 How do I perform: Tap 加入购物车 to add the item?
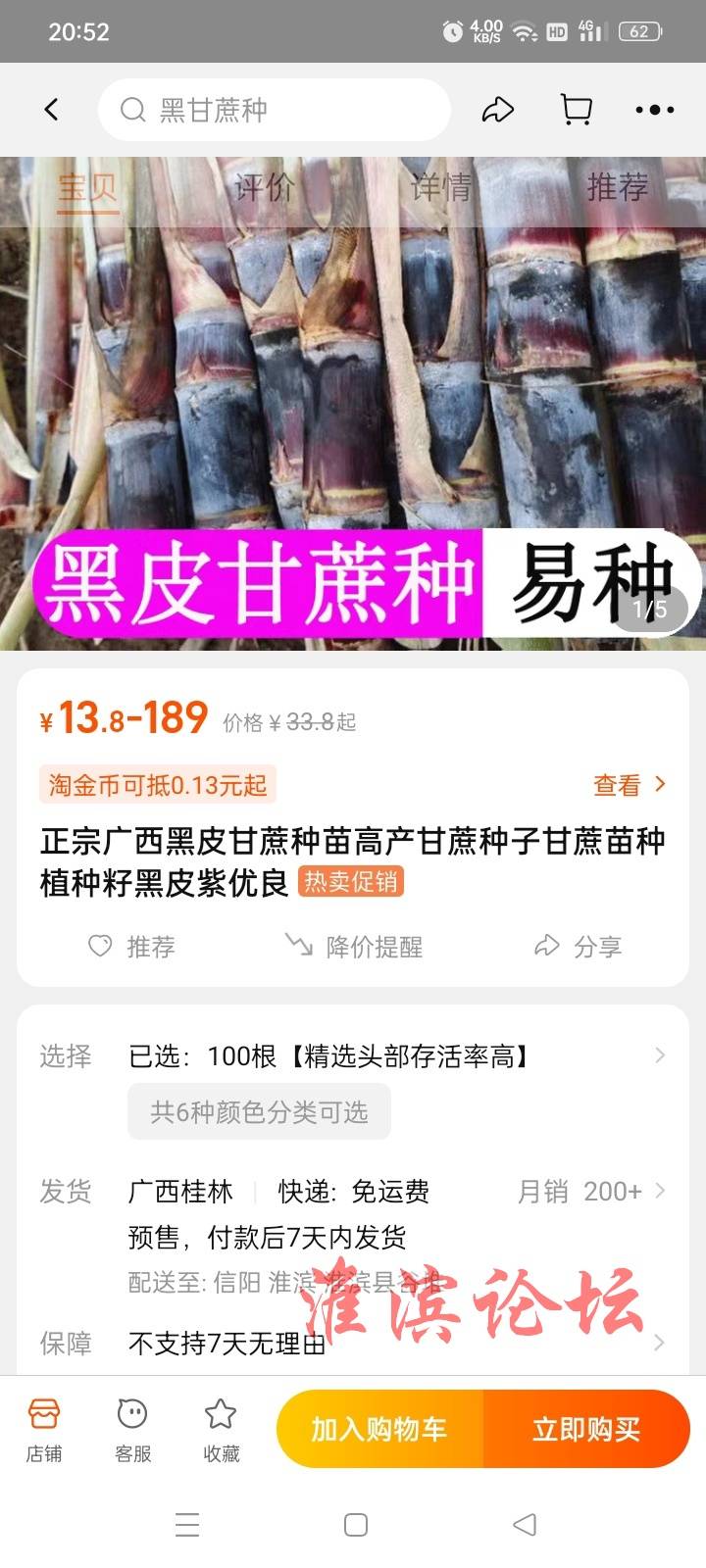[x=379, y=1429]
